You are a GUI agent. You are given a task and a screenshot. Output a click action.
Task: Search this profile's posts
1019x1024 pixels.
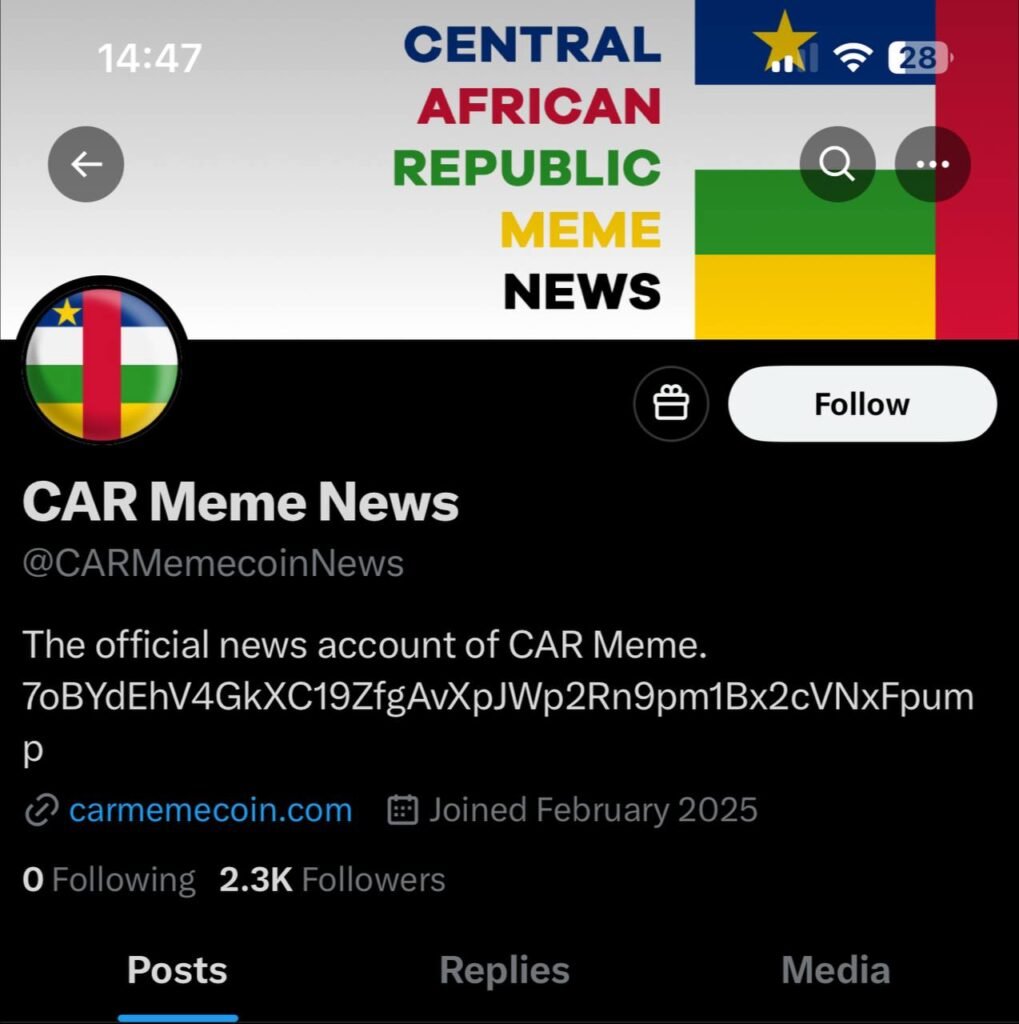(838, 164)
